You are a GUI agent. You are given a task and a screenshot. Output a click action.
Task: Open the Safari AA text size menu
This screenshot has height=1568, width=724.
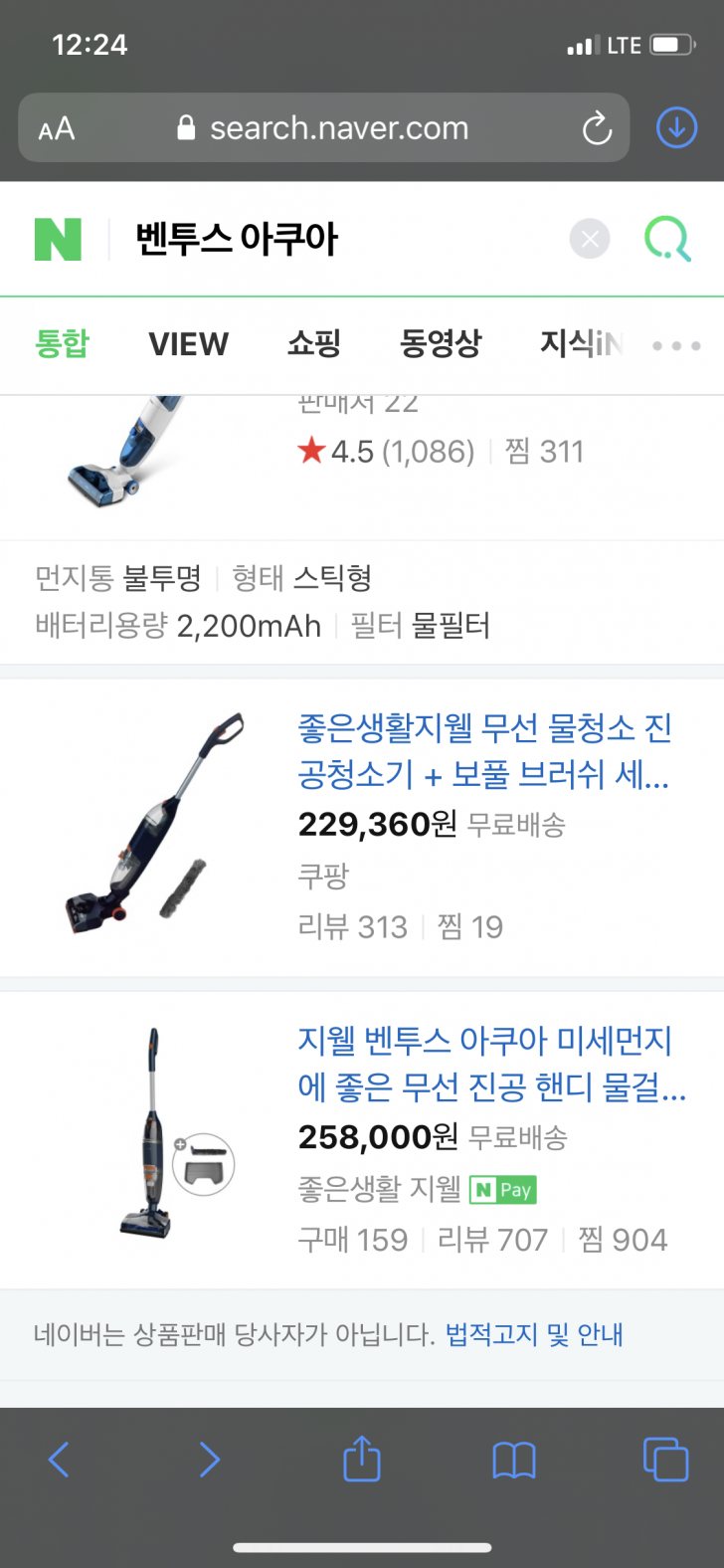(57, 128)
